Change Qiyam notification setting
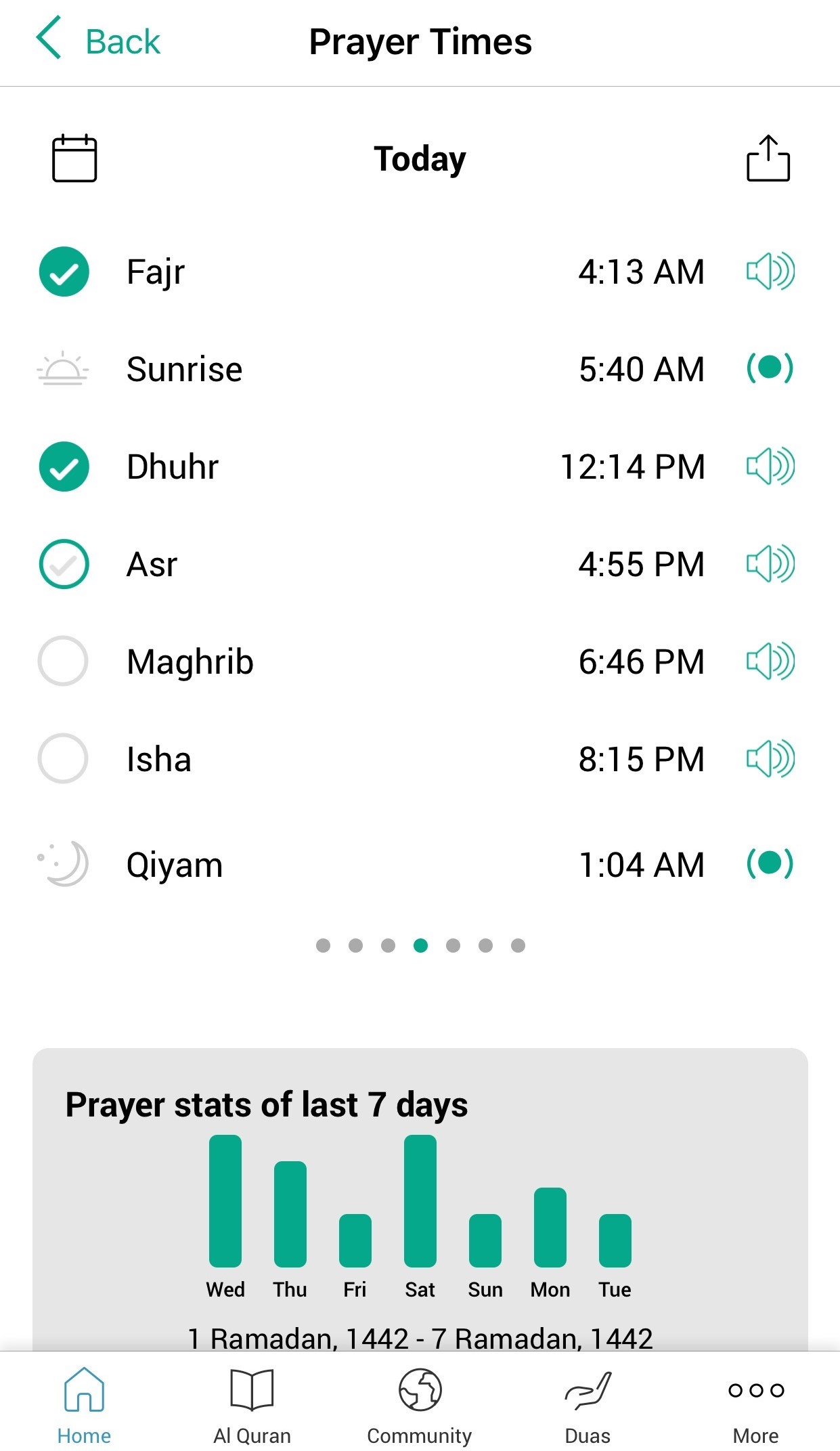This screenshot has height=1451, width=840. (x=770, y=864)
